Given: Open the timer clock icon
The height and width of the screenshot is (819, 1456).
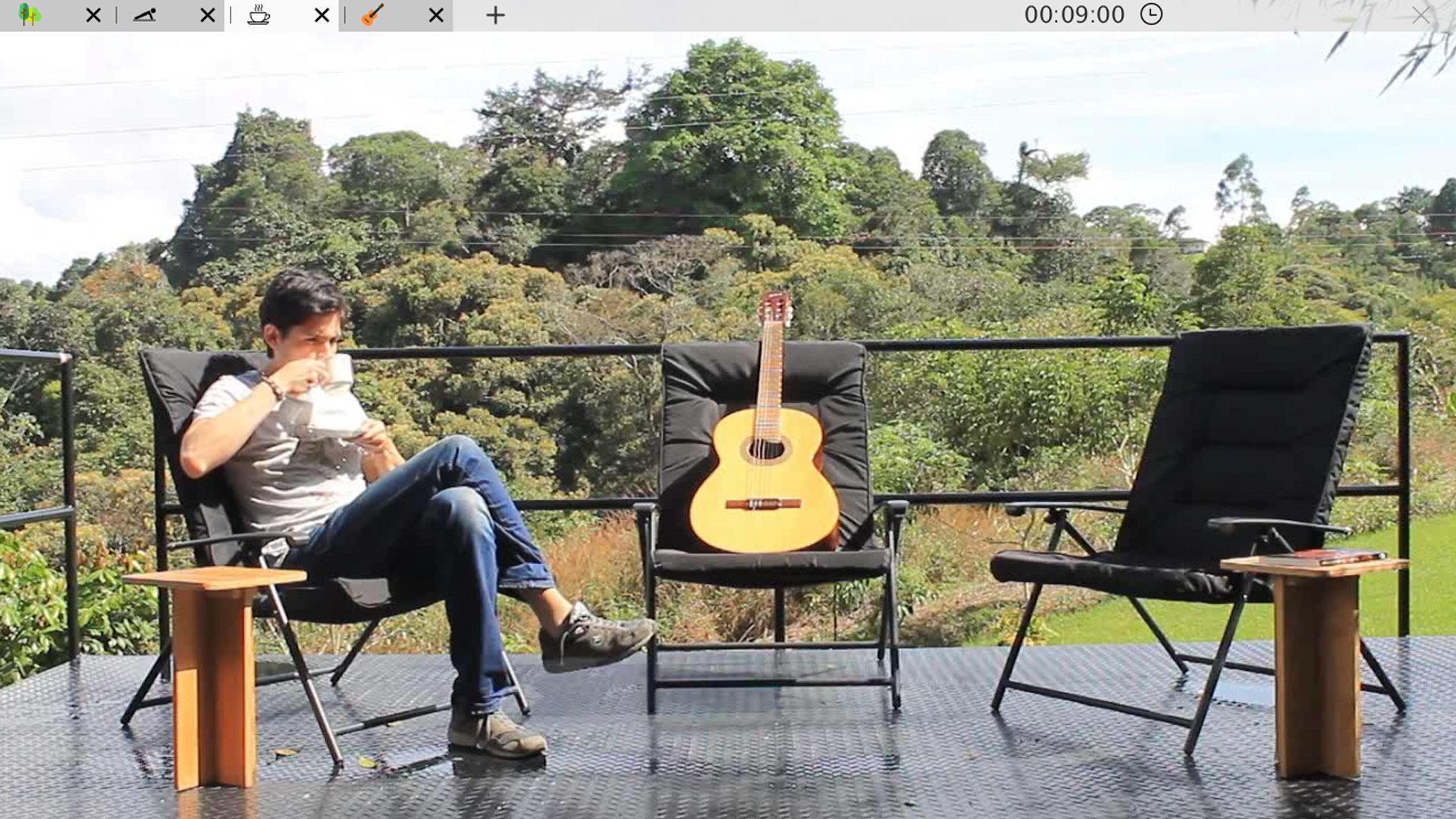Looking at the screenshot, I should coord(1151,14).
